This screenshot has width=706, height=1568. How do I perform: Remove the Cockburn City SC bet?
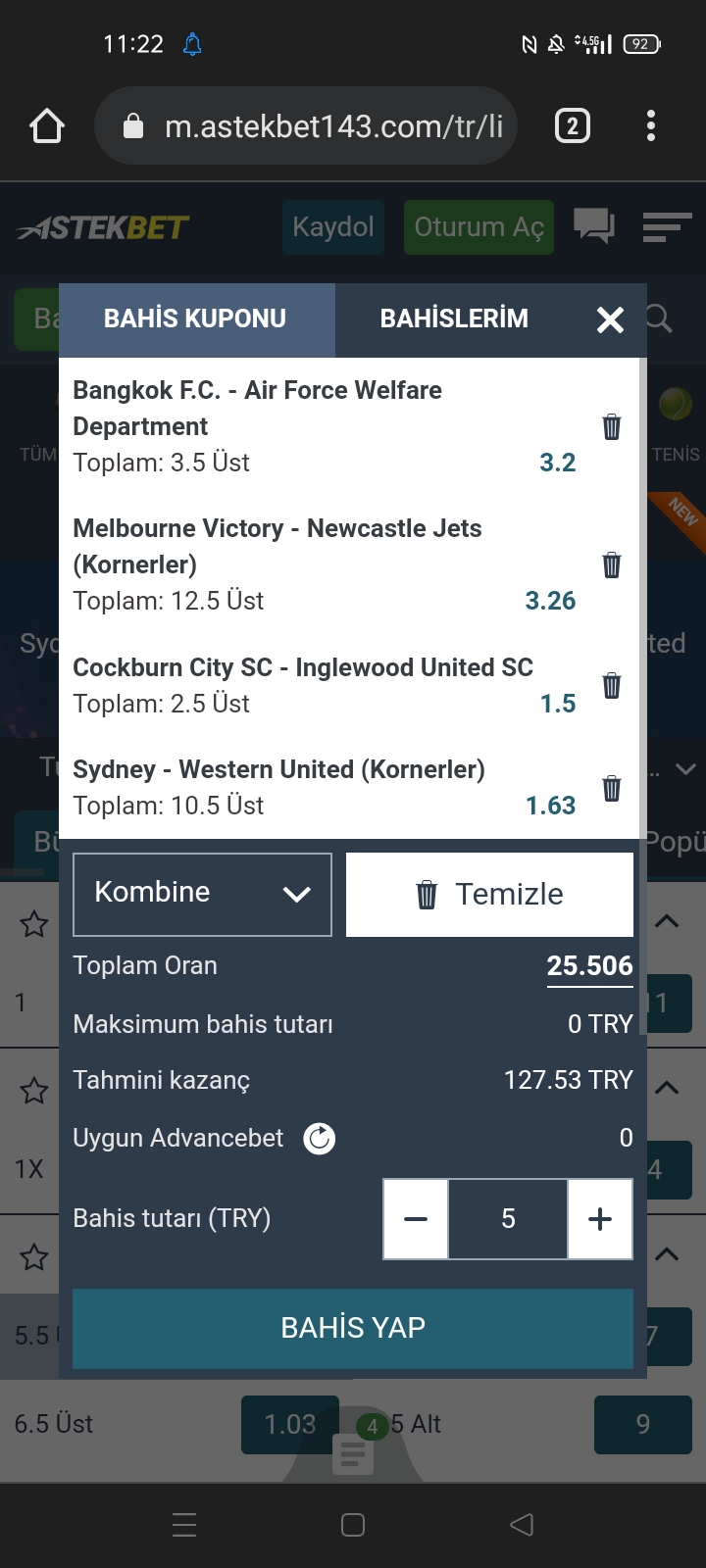[612, 685]
